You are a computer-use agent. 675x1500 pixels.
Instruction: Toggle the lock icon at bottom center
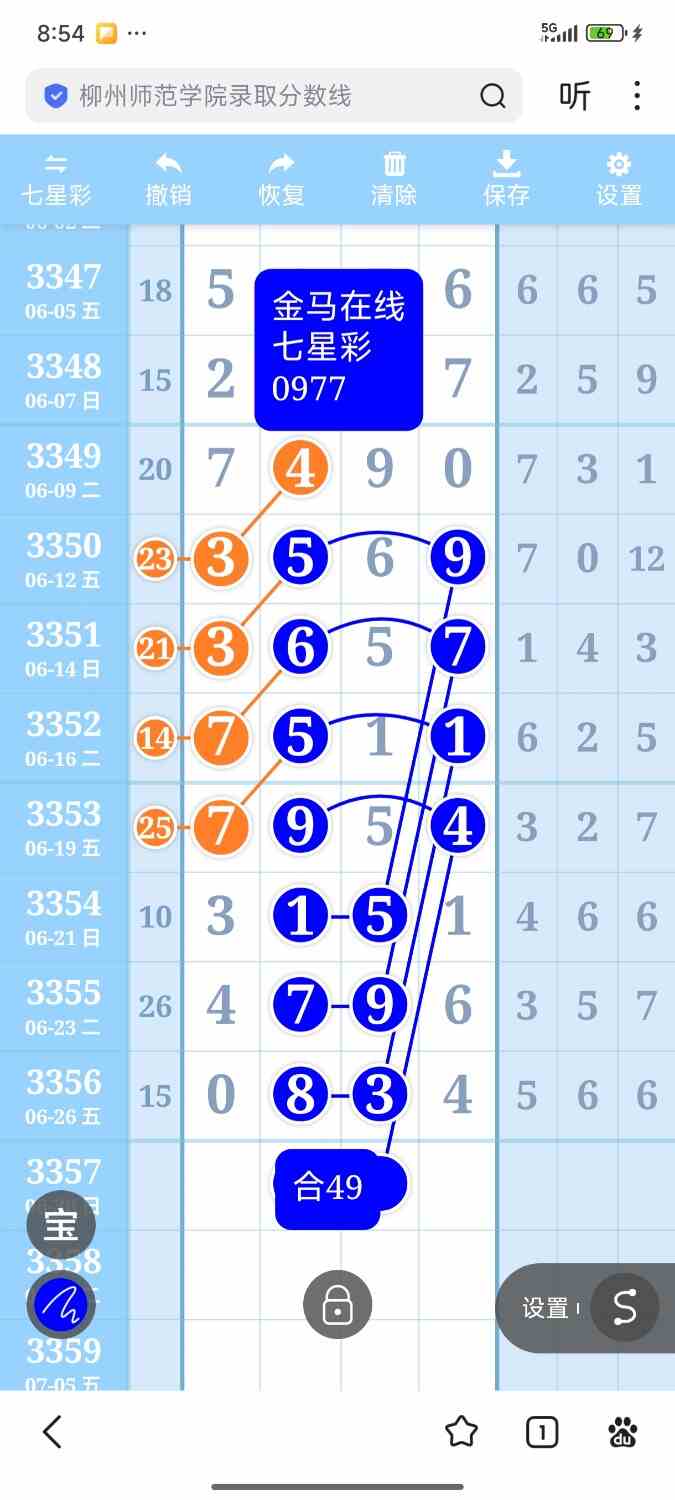click(x=338, y=1305)
